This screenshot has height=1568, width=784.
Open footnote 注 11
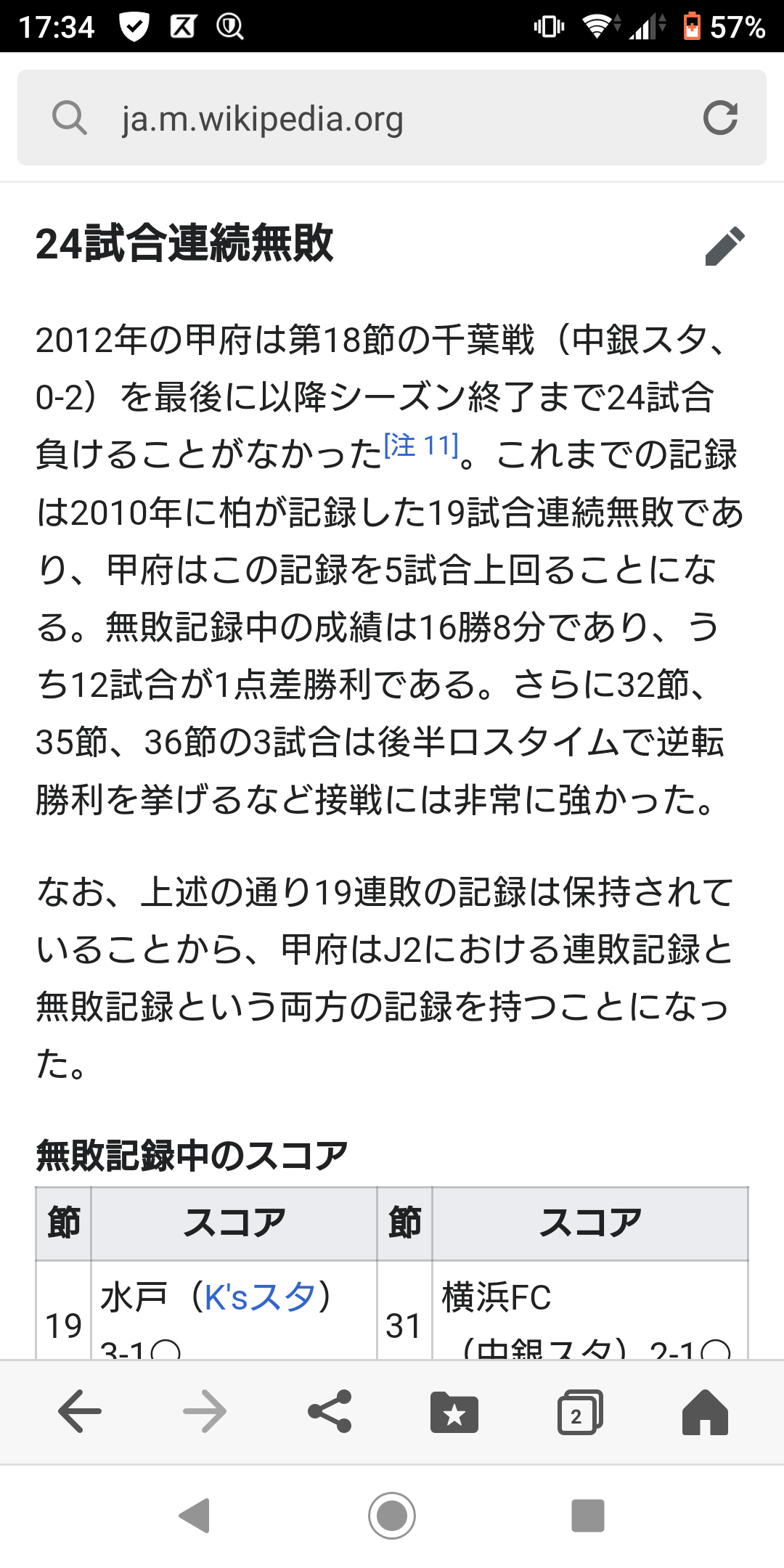point(421,445)
